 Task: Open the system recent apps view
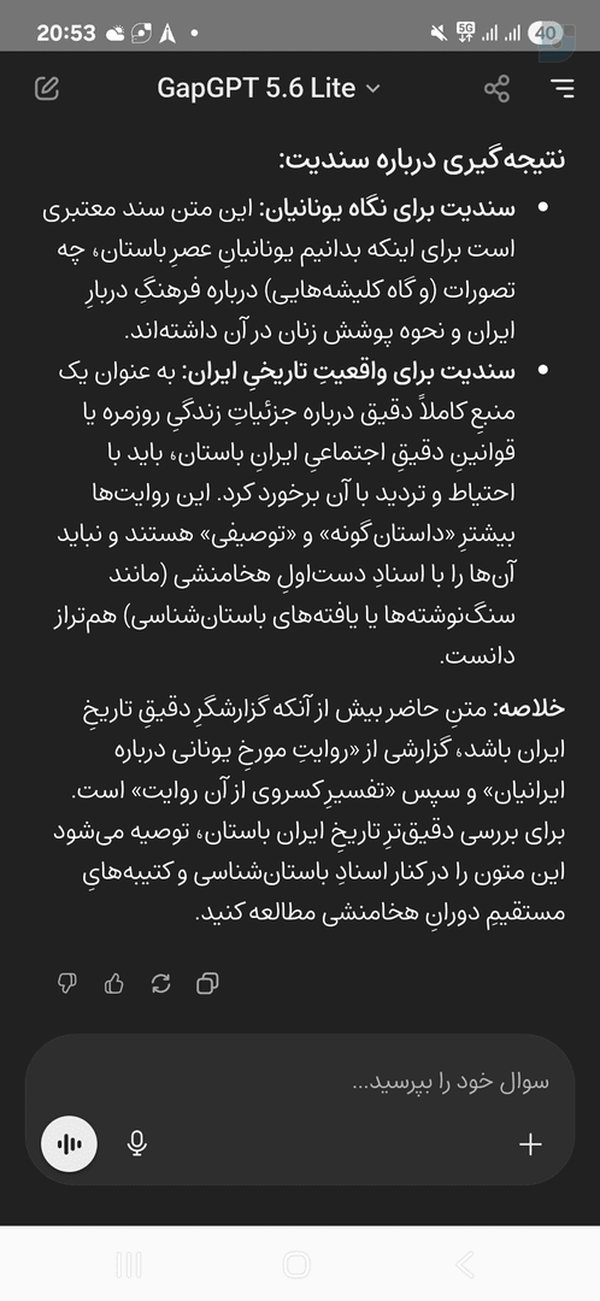(128, 1265)
